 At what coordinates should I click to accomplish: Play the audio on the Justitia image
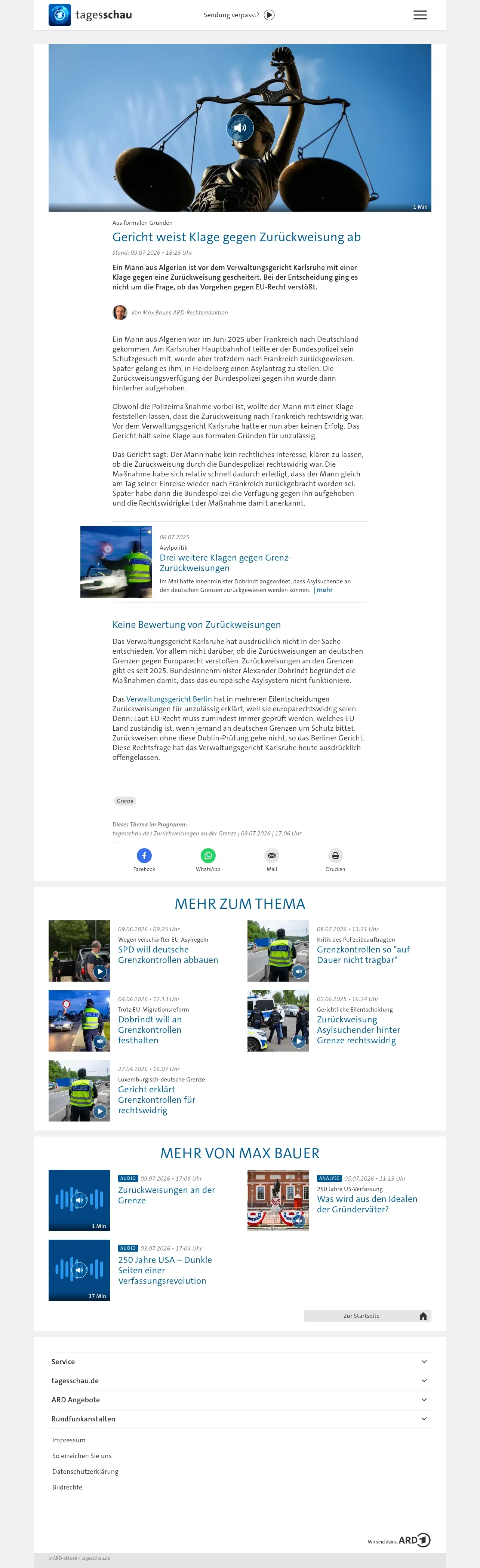240,128
